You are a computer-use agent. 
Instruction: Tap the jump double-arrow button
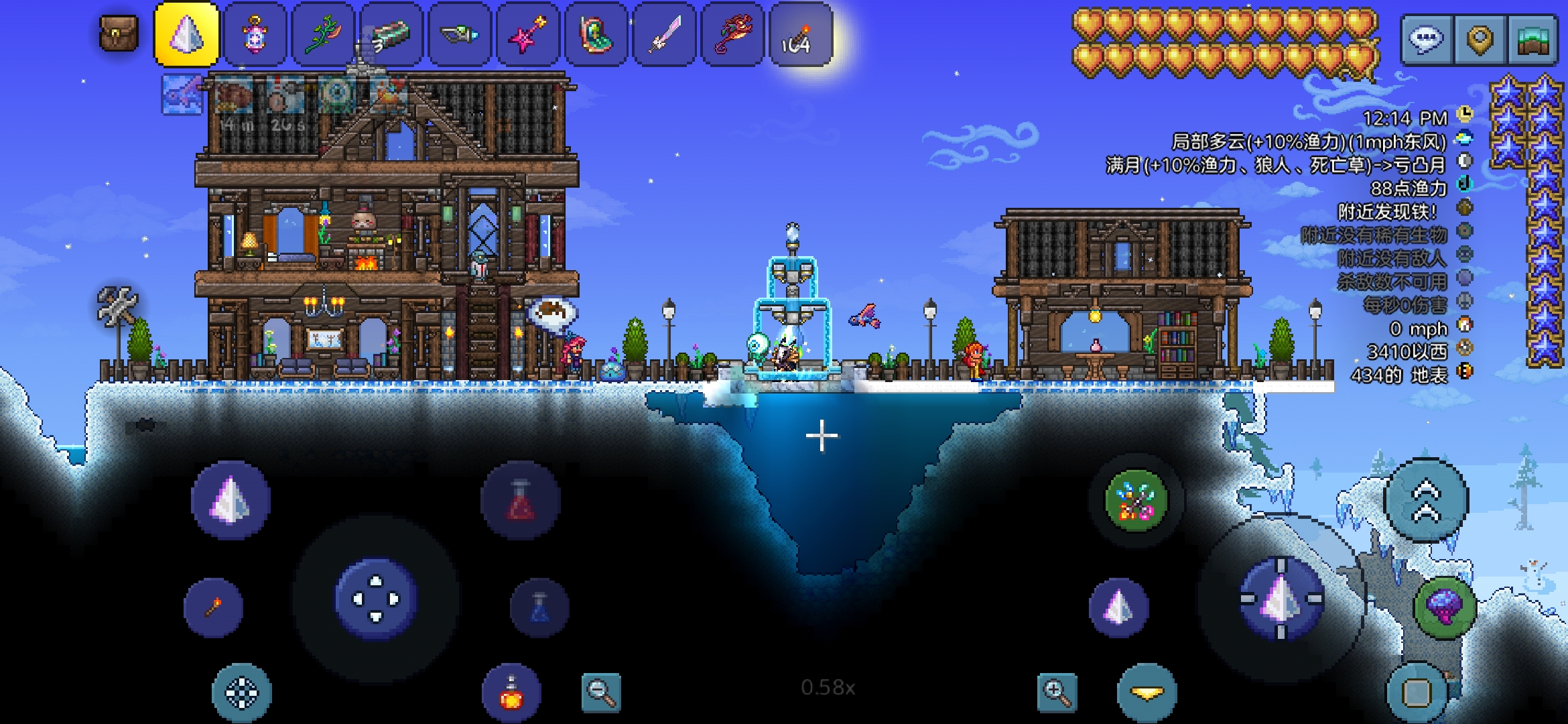pyautogui.click(x=1427, y=501)
